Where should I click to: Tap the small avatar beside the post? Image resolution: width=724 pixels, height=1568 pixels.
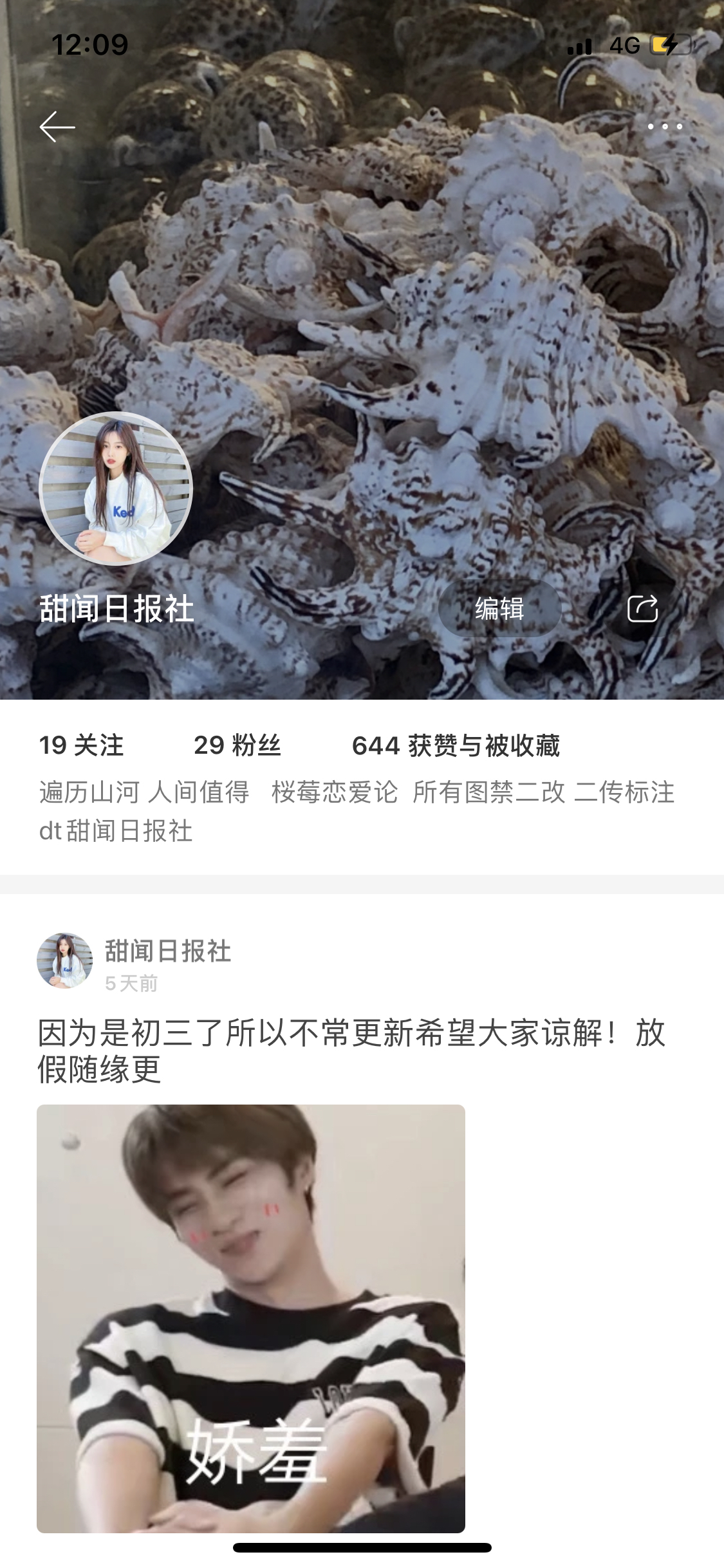coord(64,960)
